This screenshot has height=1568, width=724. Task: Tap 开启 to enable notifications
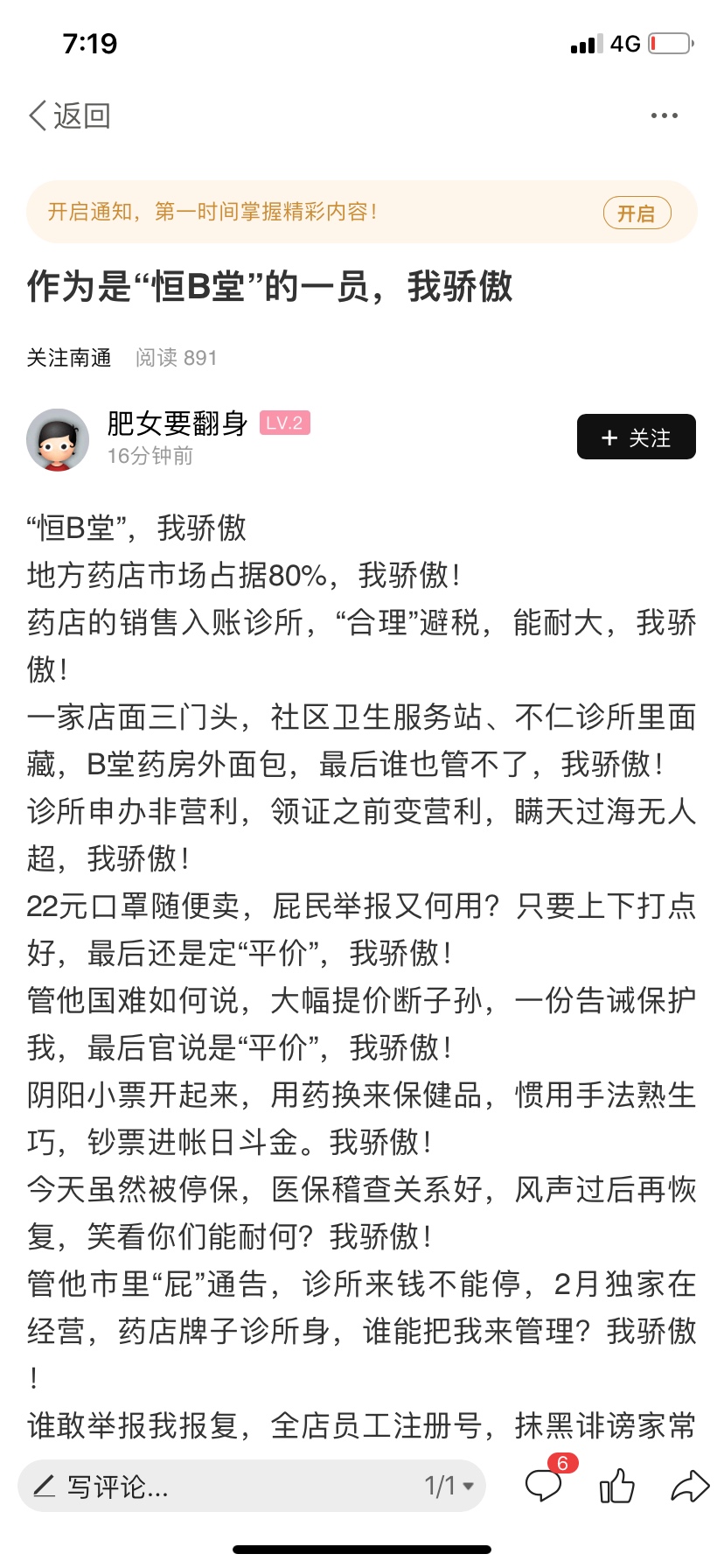(x=637, y=213)
